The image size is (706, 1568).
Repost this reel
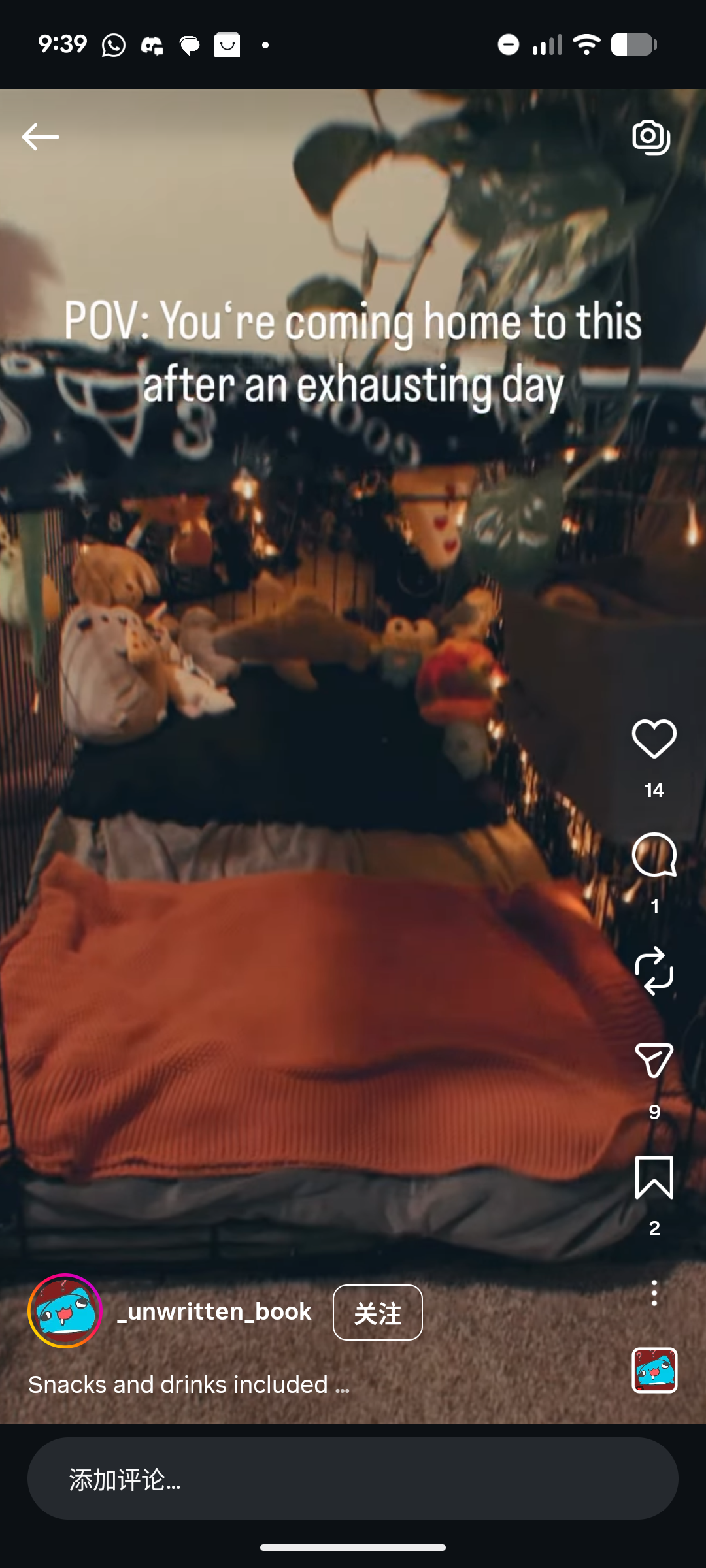[x=654, y=971]
